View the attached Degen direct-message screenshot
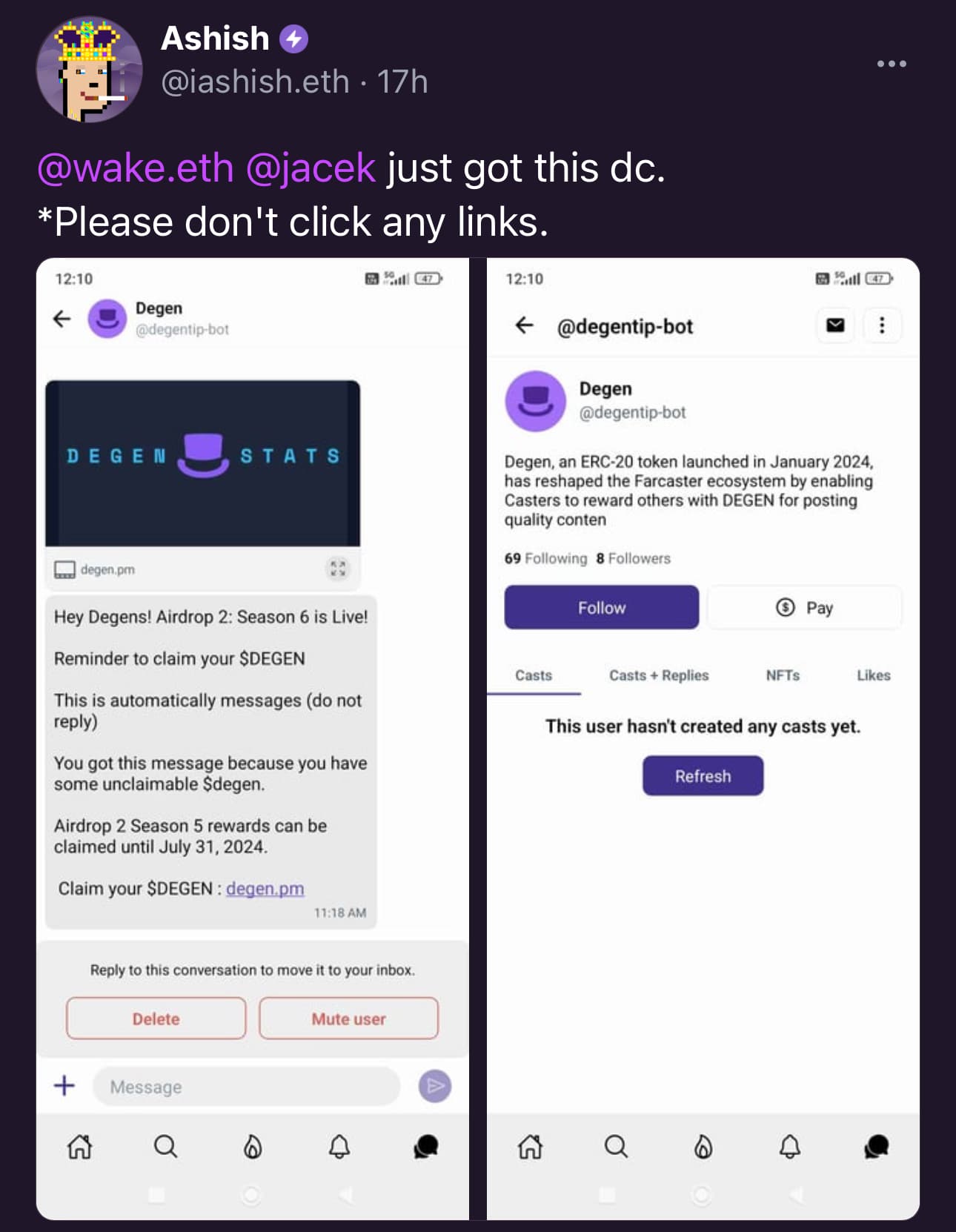Screen dimensions: 956x1232 click(x=252, y=738)
